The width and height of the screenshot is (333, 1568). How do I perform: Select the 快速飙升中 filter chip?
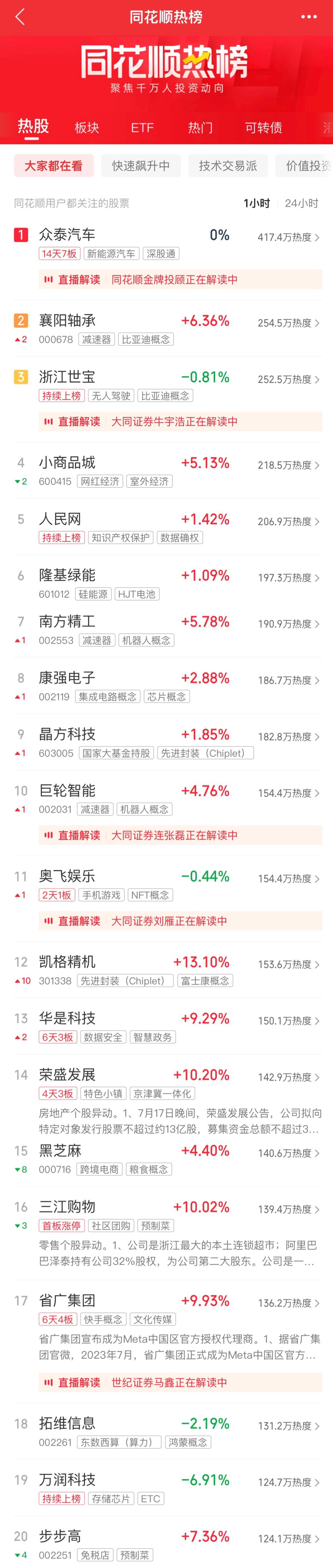141,165
